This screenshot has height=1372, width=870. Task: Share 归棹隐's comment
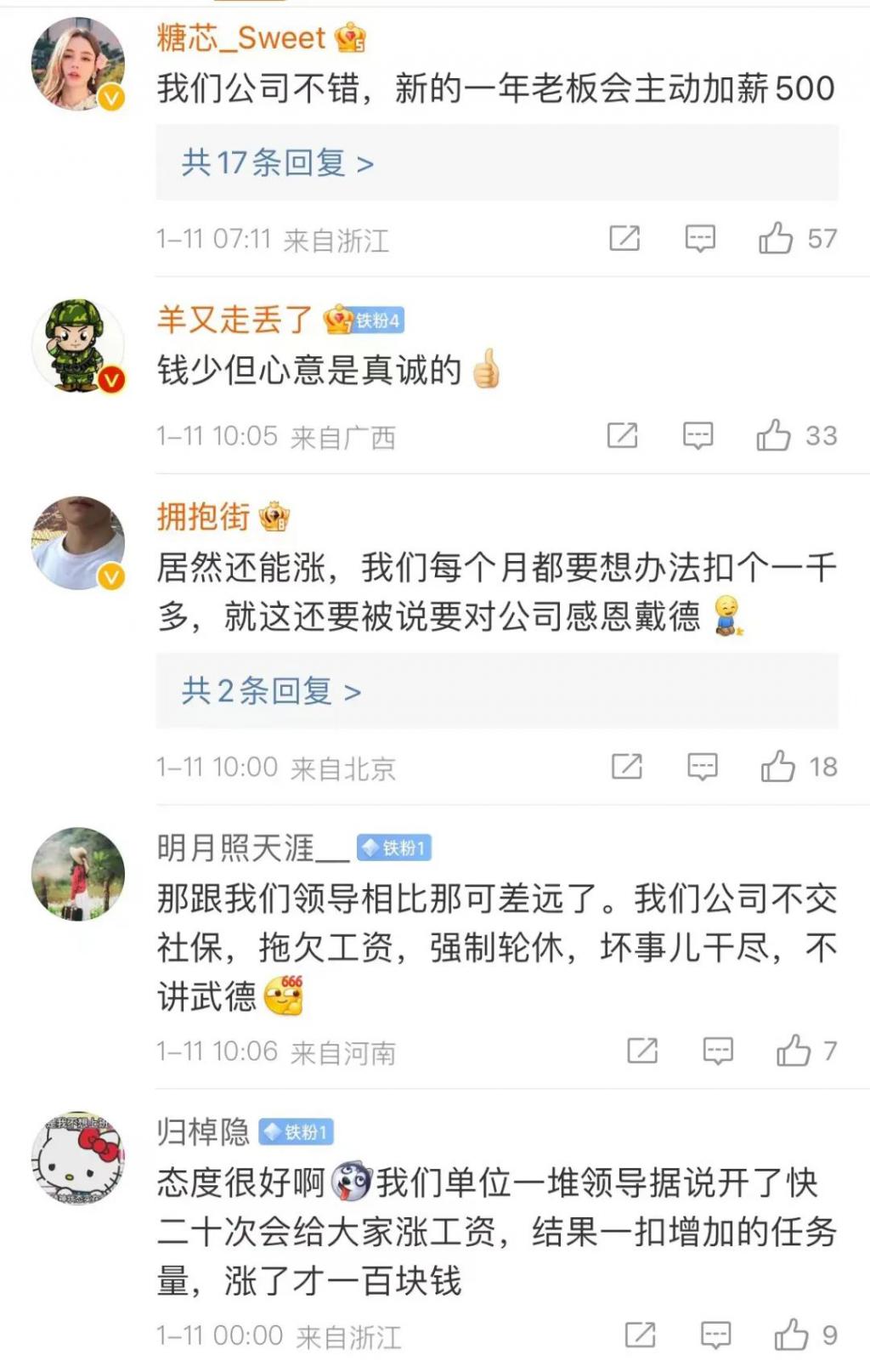click(x=640, y=1335)
